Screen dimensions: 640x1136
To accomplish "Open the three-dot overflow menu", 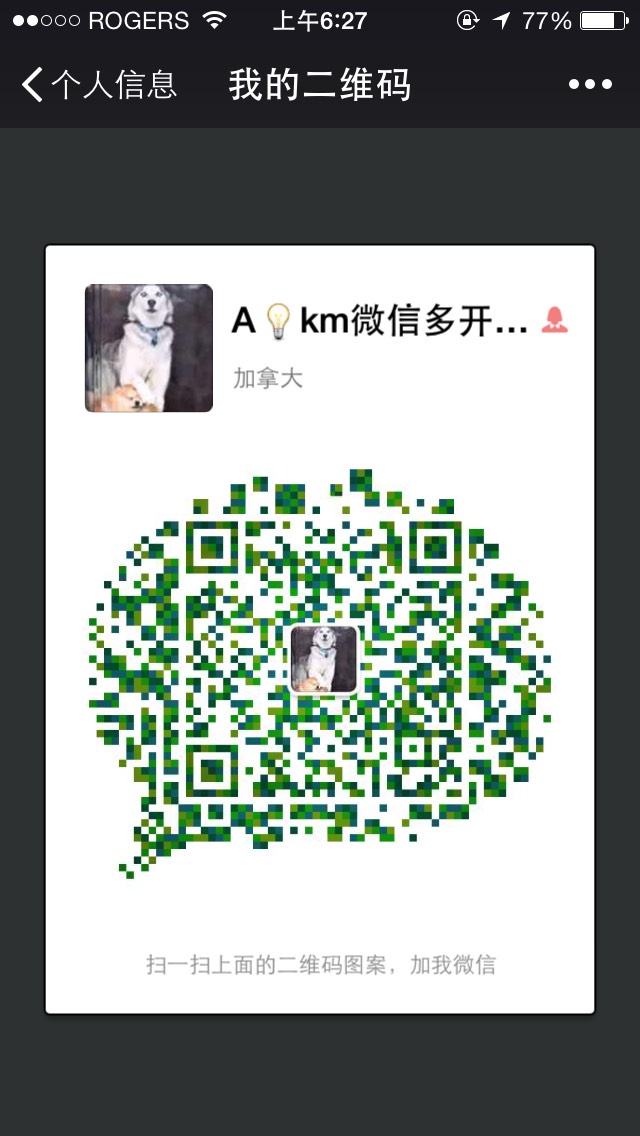I will point(590,85).
